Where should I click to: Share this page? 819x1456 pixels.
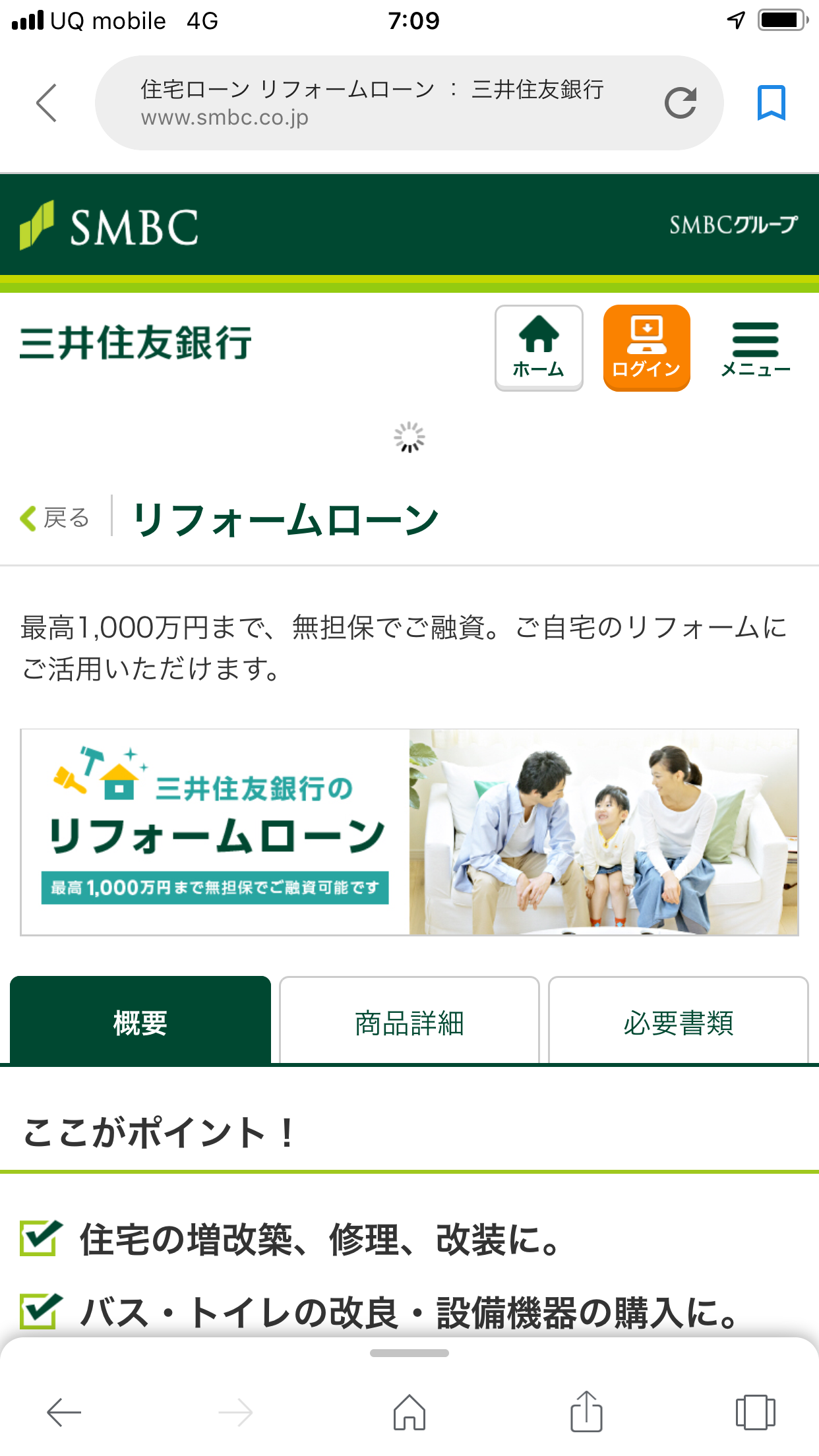pyautogui.click(x=586, y=1412)
